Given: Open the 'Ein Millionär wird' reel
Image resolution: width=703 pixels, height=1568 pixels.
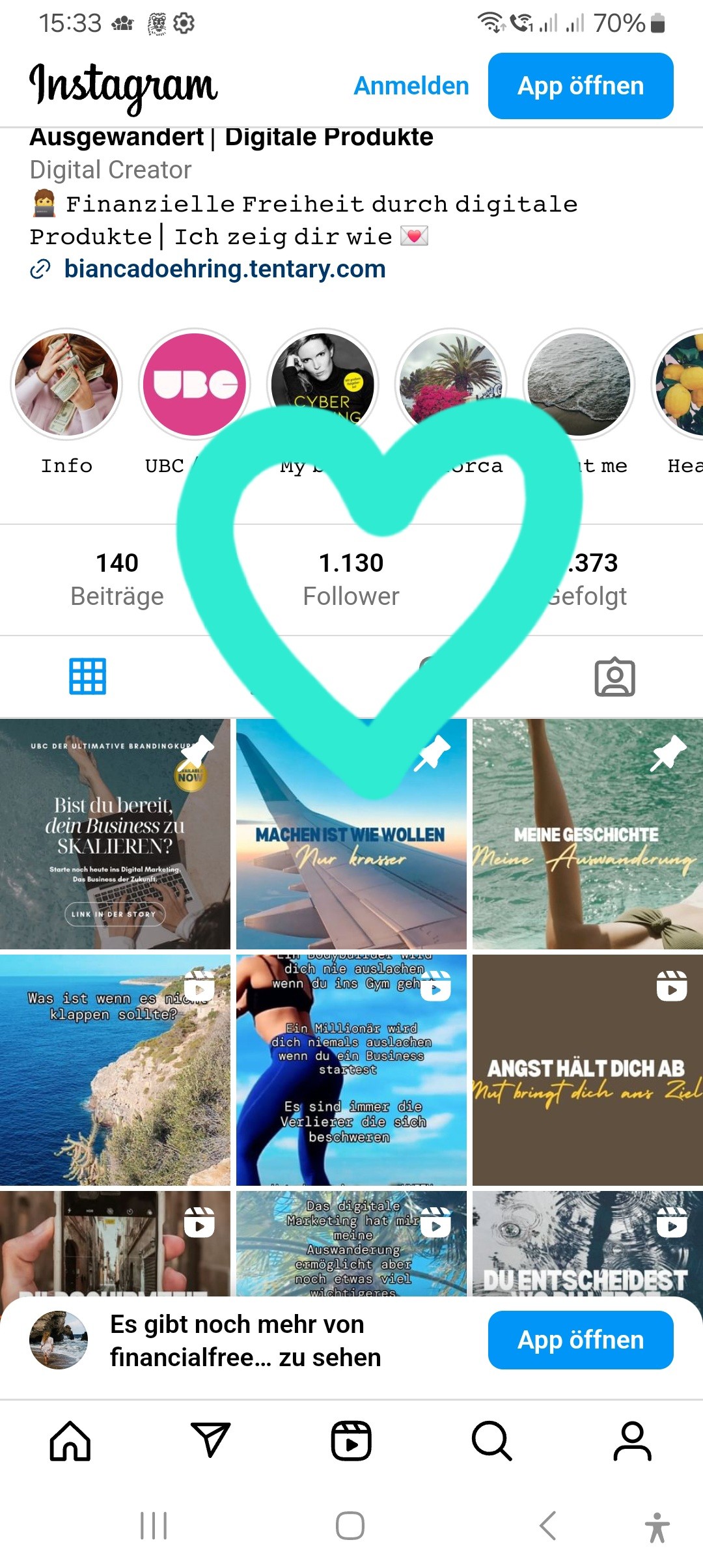Looking at the screenshot, I should pos(351,1070).
